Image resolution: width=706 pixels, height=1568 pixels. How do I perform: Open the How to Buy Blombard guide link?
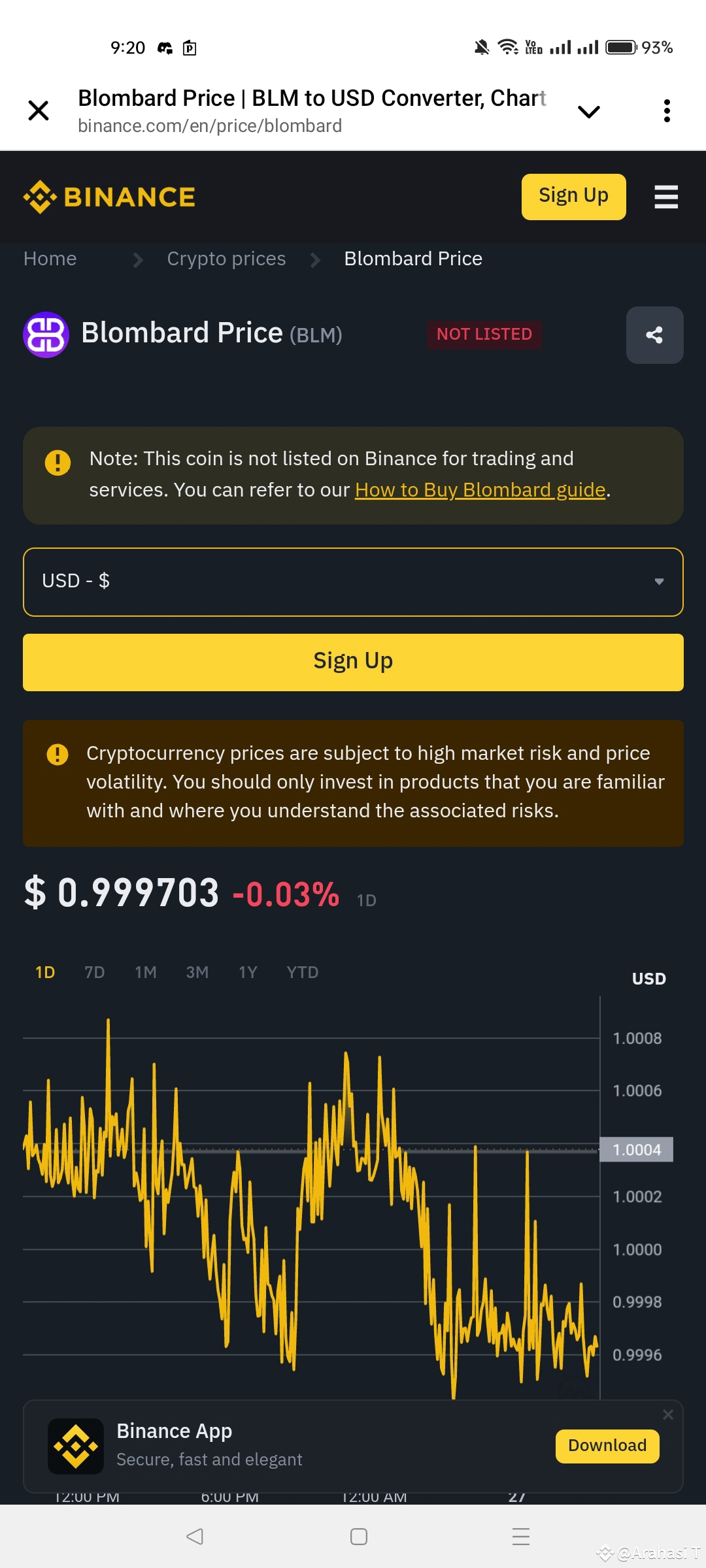coord(480,489)
